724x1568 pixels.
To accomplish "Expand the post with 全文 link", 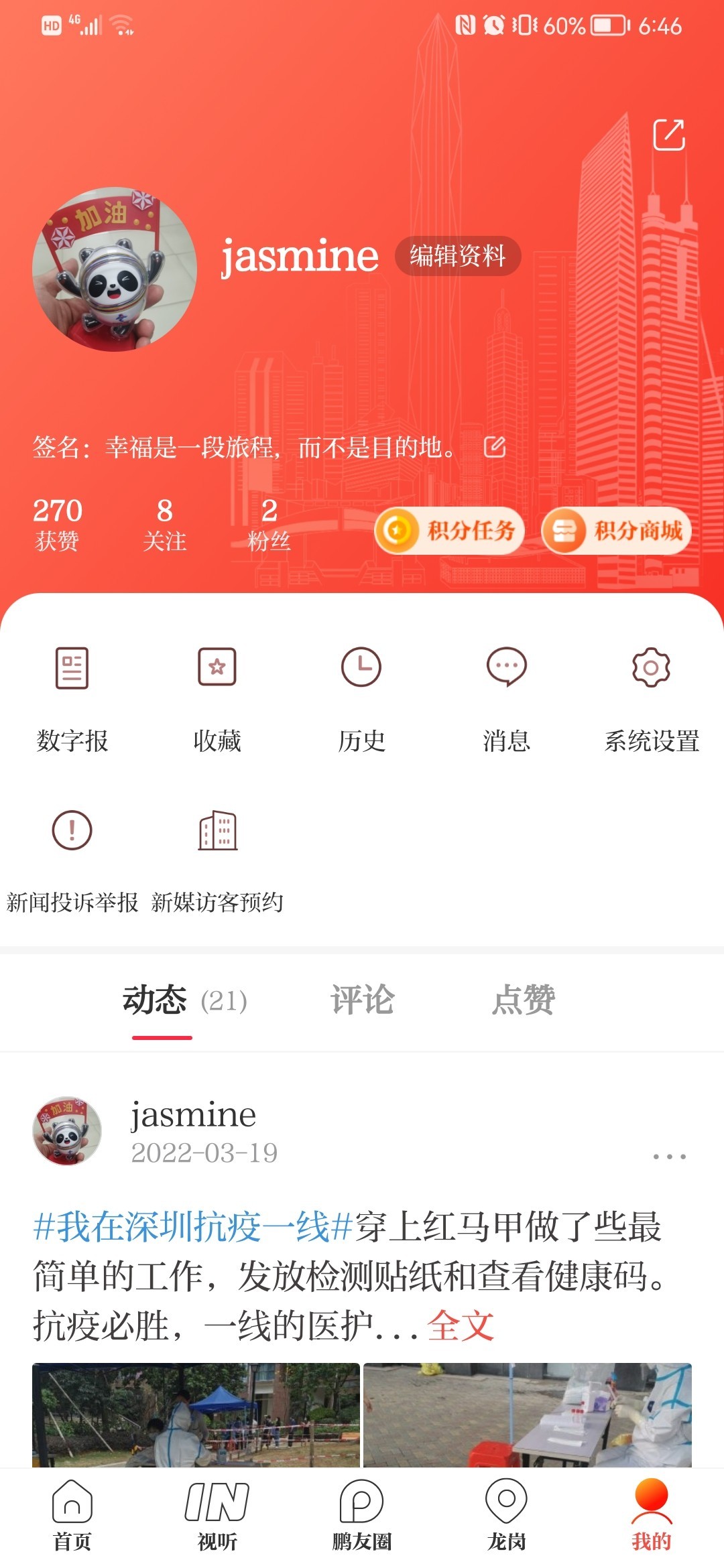I will click(x=461, y=1325).
